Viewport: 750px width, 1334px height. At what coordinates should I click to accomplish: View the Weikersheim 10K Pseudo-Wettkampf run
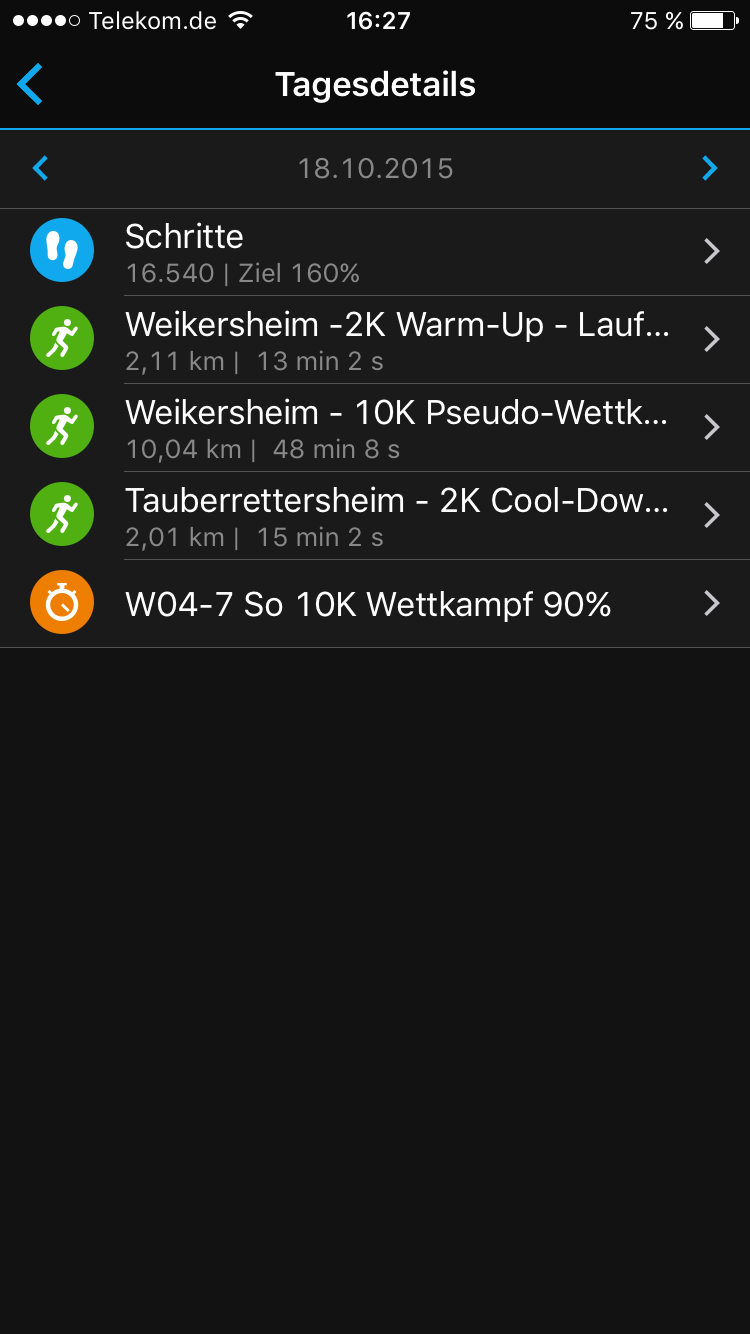(x=375, y=427)
